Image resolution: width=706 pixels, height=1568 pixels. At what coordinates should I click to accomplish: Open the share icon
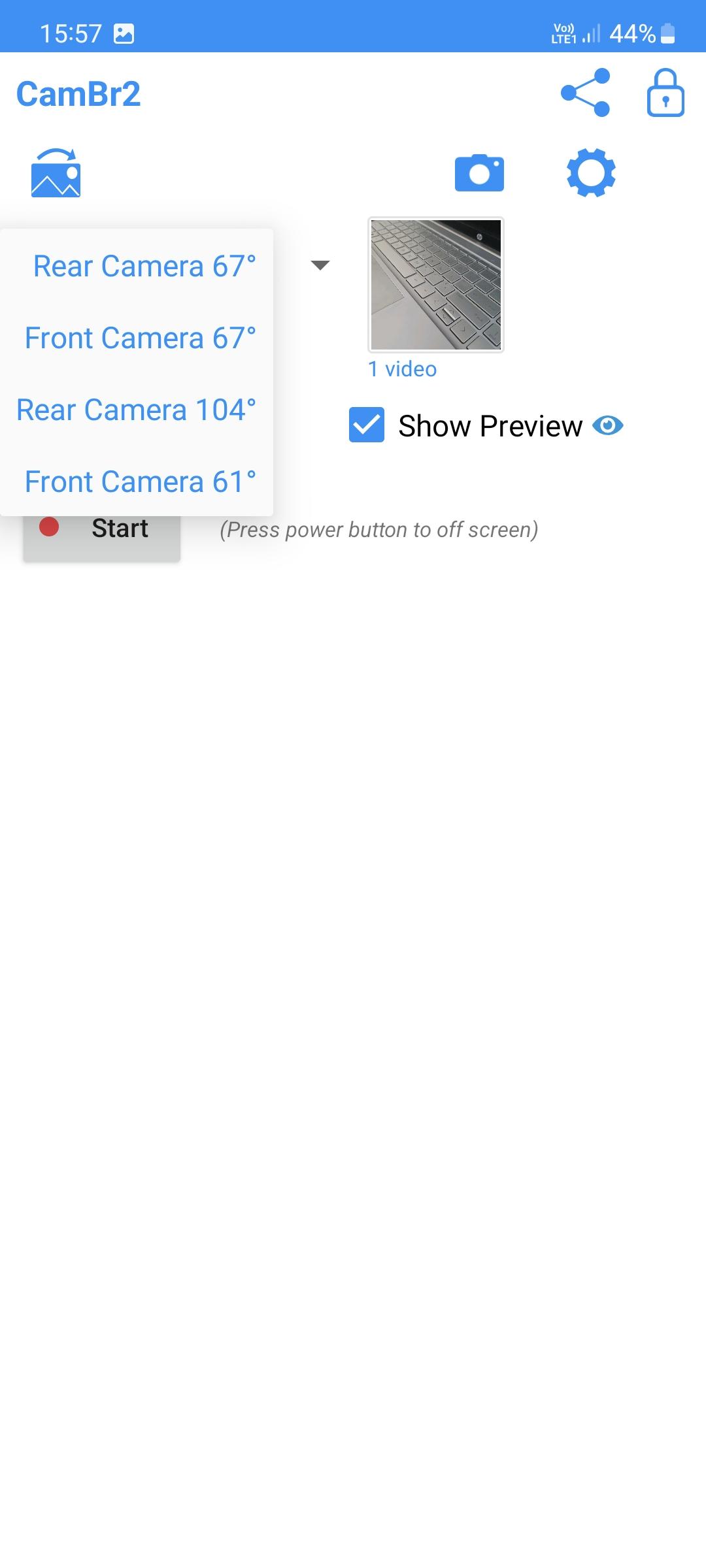click(585, 93)
